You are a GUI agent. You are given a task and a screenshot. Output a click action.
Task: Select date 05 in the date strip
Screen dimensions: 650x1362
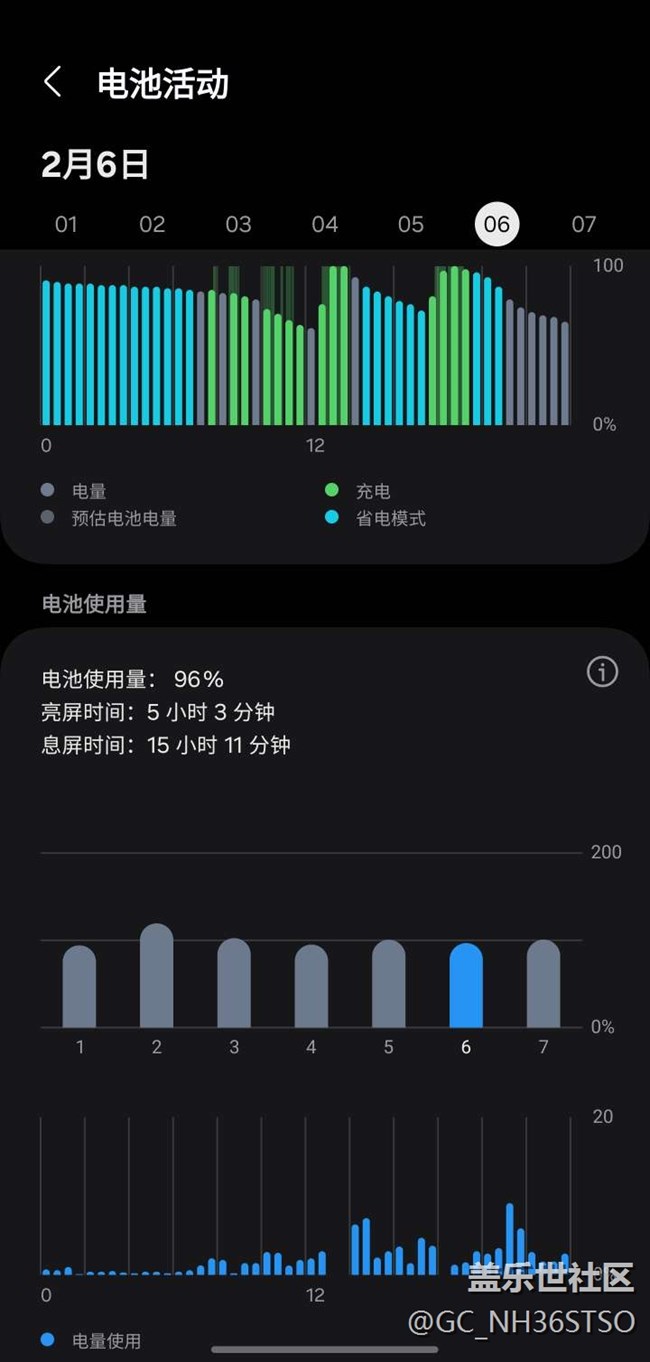point(411,224)
